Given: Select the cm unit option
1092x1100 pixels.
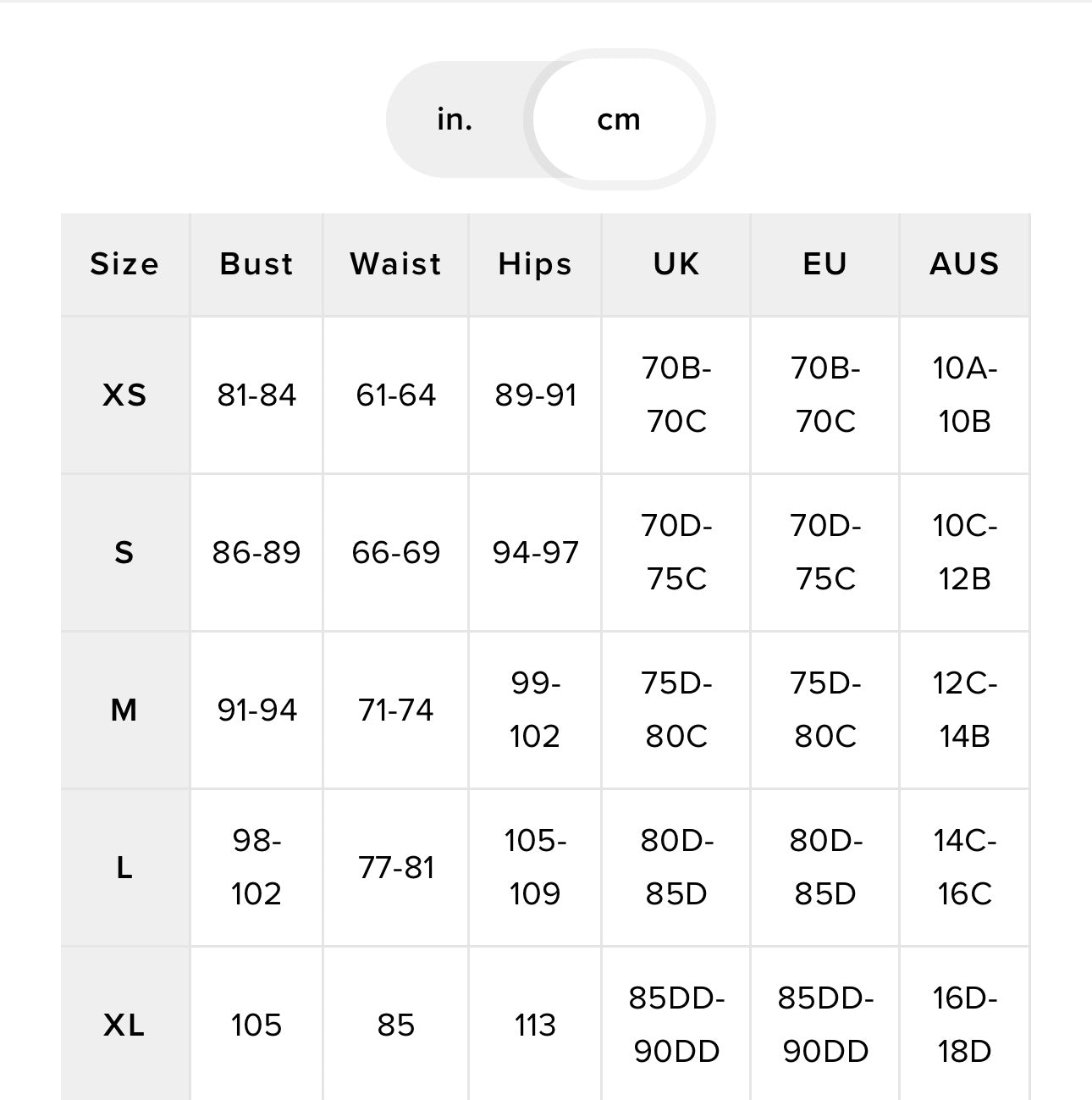Looking at the screenshot, I should (619, 119).
